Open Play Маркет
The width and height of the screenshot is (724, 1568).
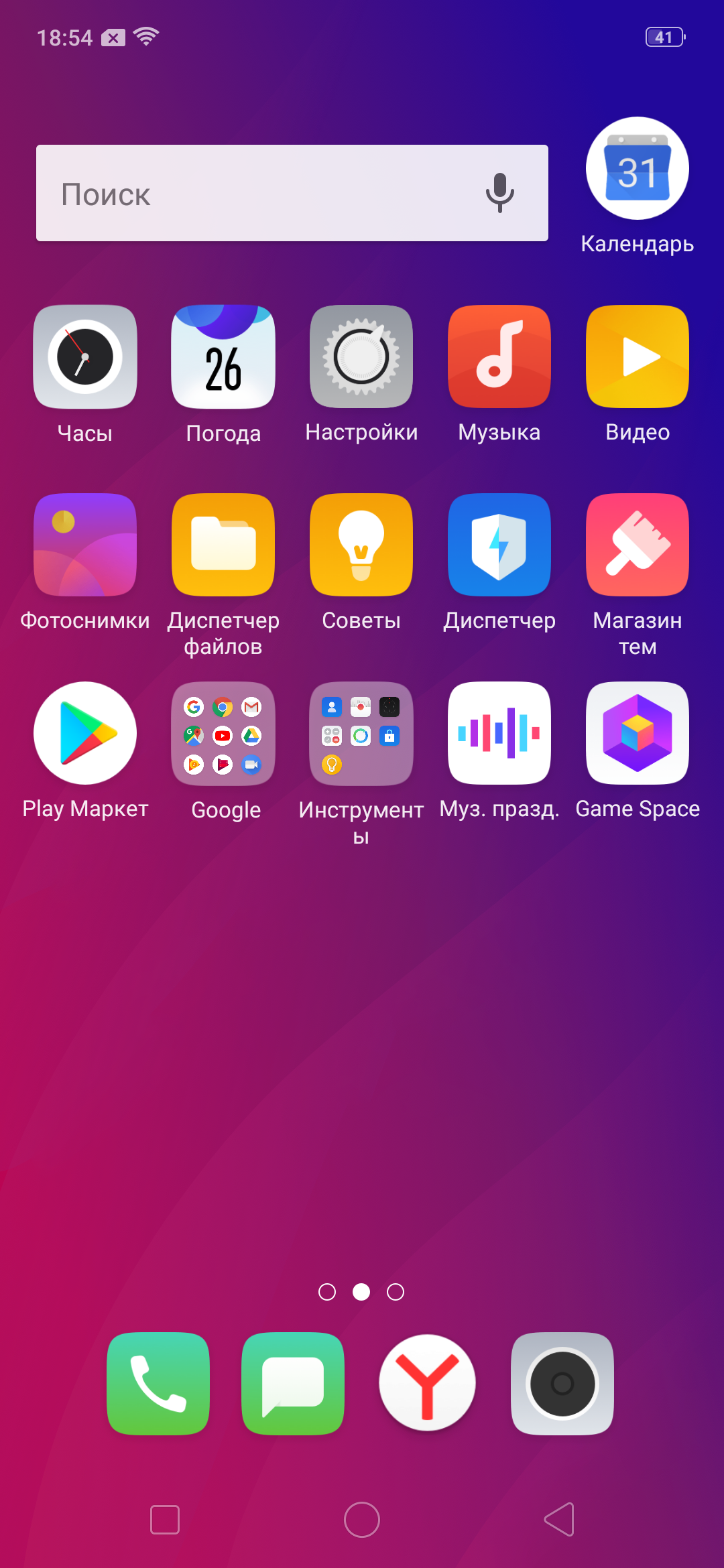(85, 733)
